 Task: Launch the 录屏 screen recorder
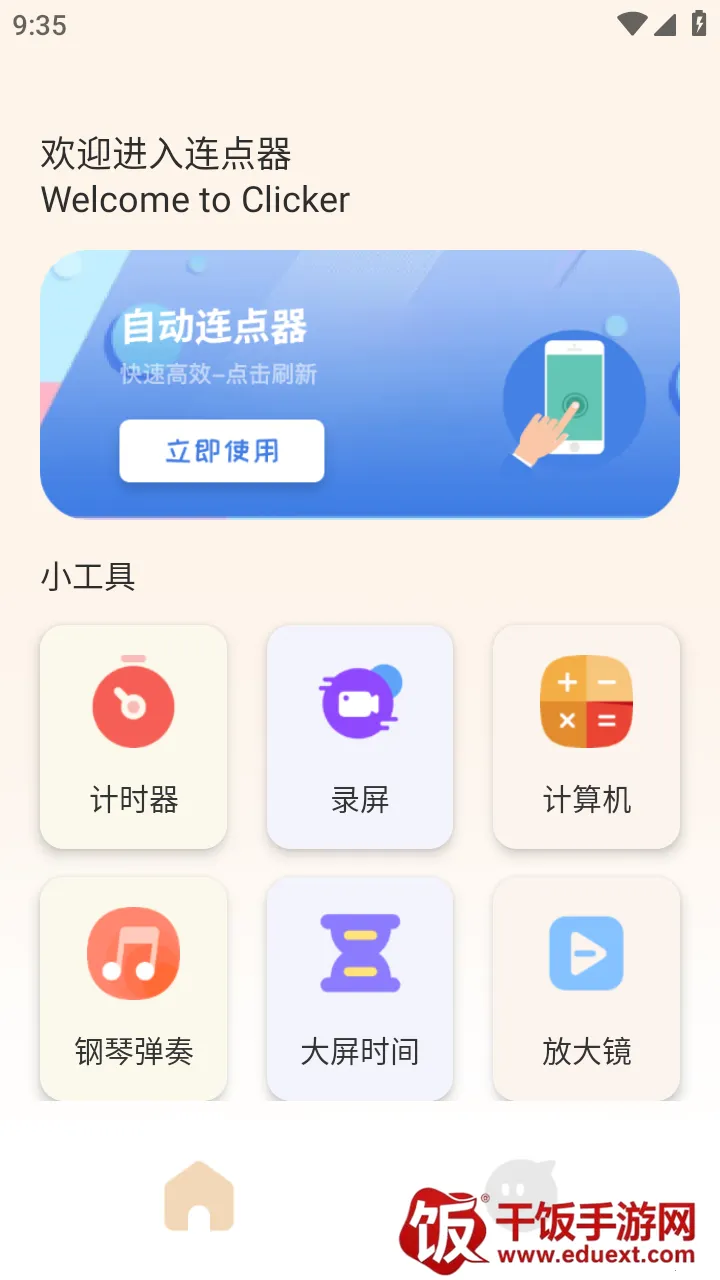click(360, 737)
